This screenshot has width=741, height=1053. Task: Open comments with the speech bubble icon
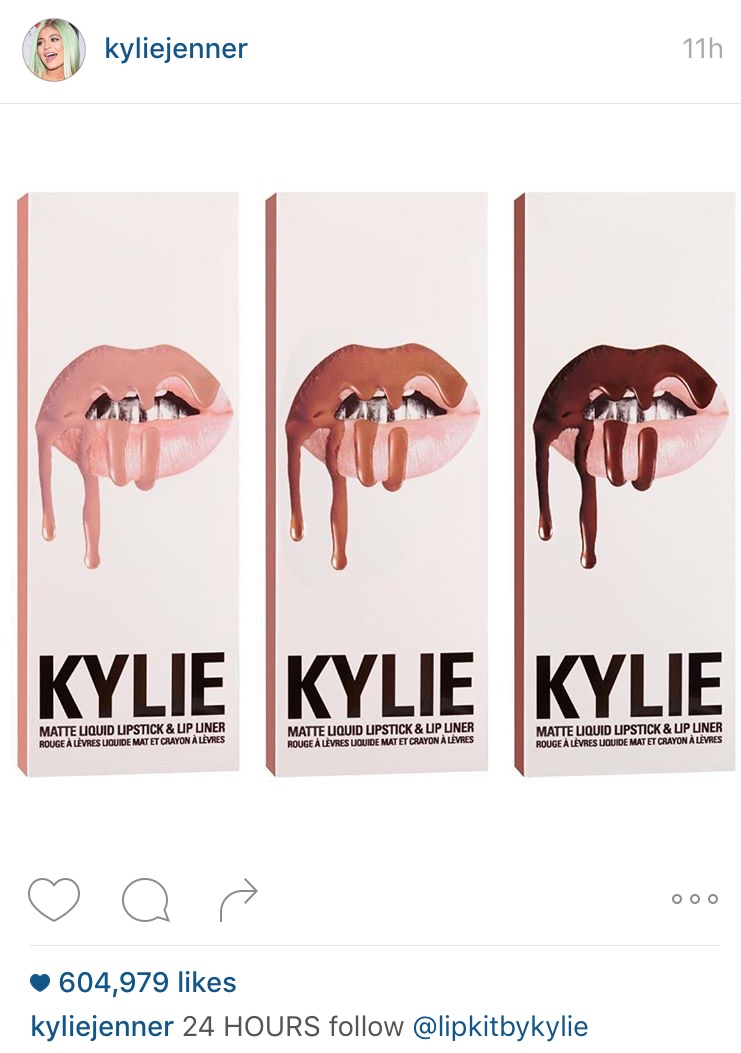(146, 900)
